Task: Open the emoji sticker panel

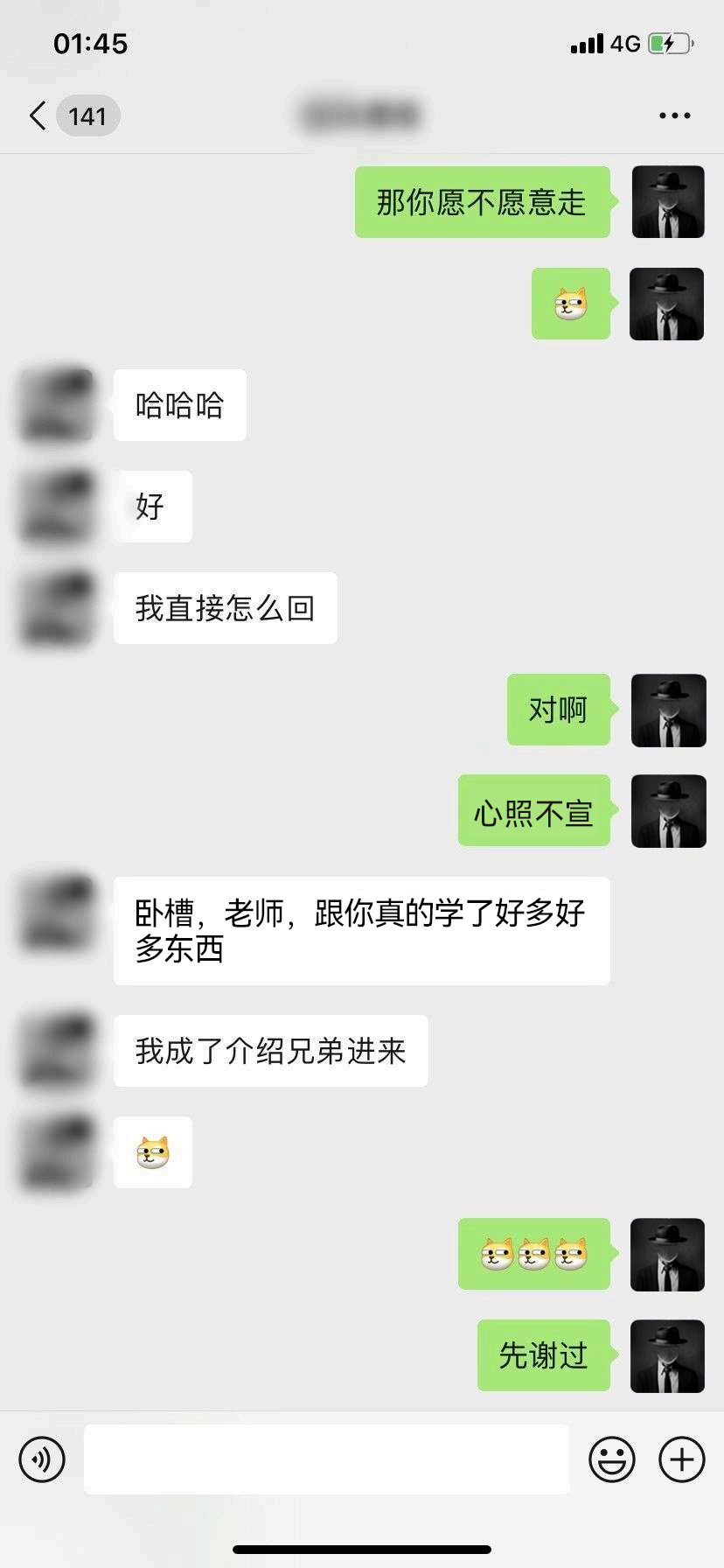Action: (x=611, y=1459)
